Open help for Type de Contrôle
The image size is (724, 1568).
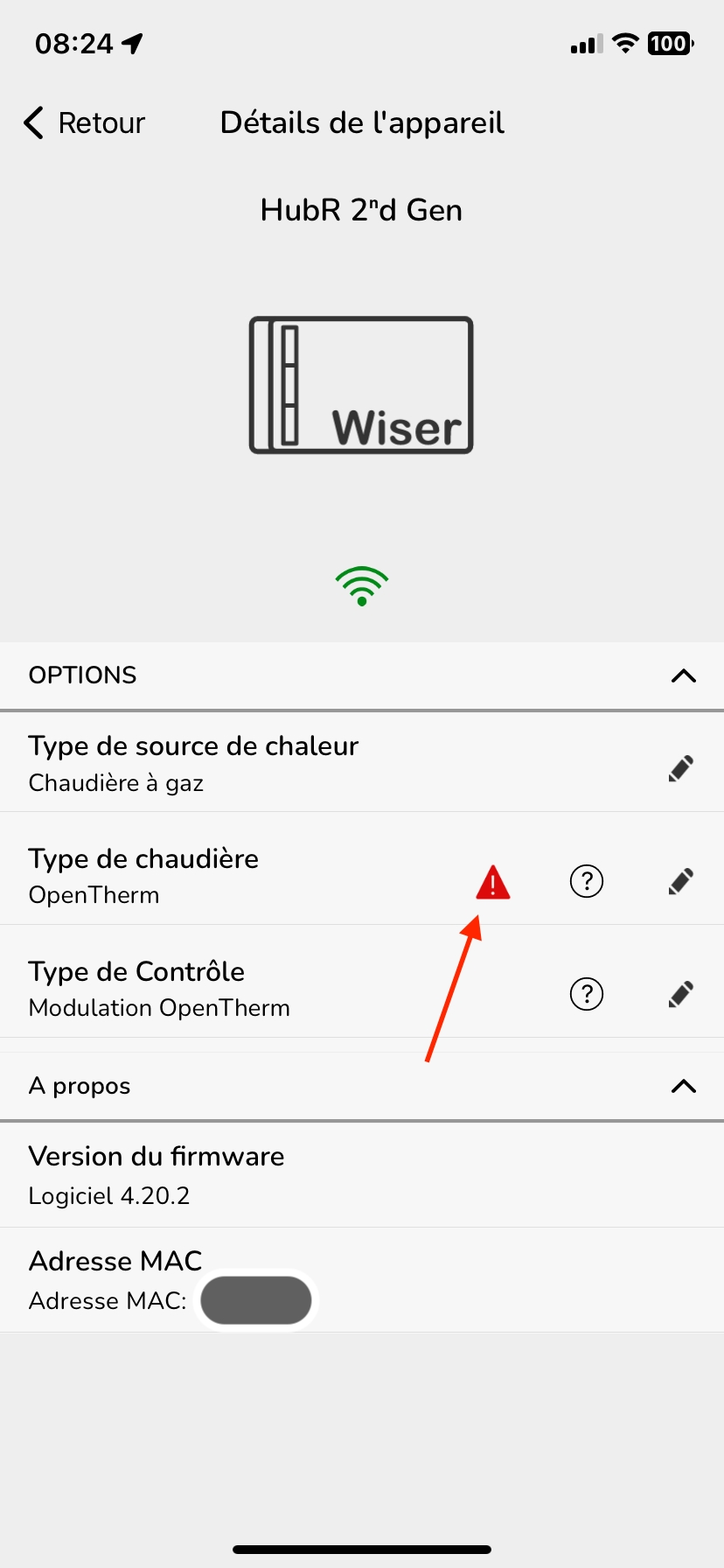point(587,994)
